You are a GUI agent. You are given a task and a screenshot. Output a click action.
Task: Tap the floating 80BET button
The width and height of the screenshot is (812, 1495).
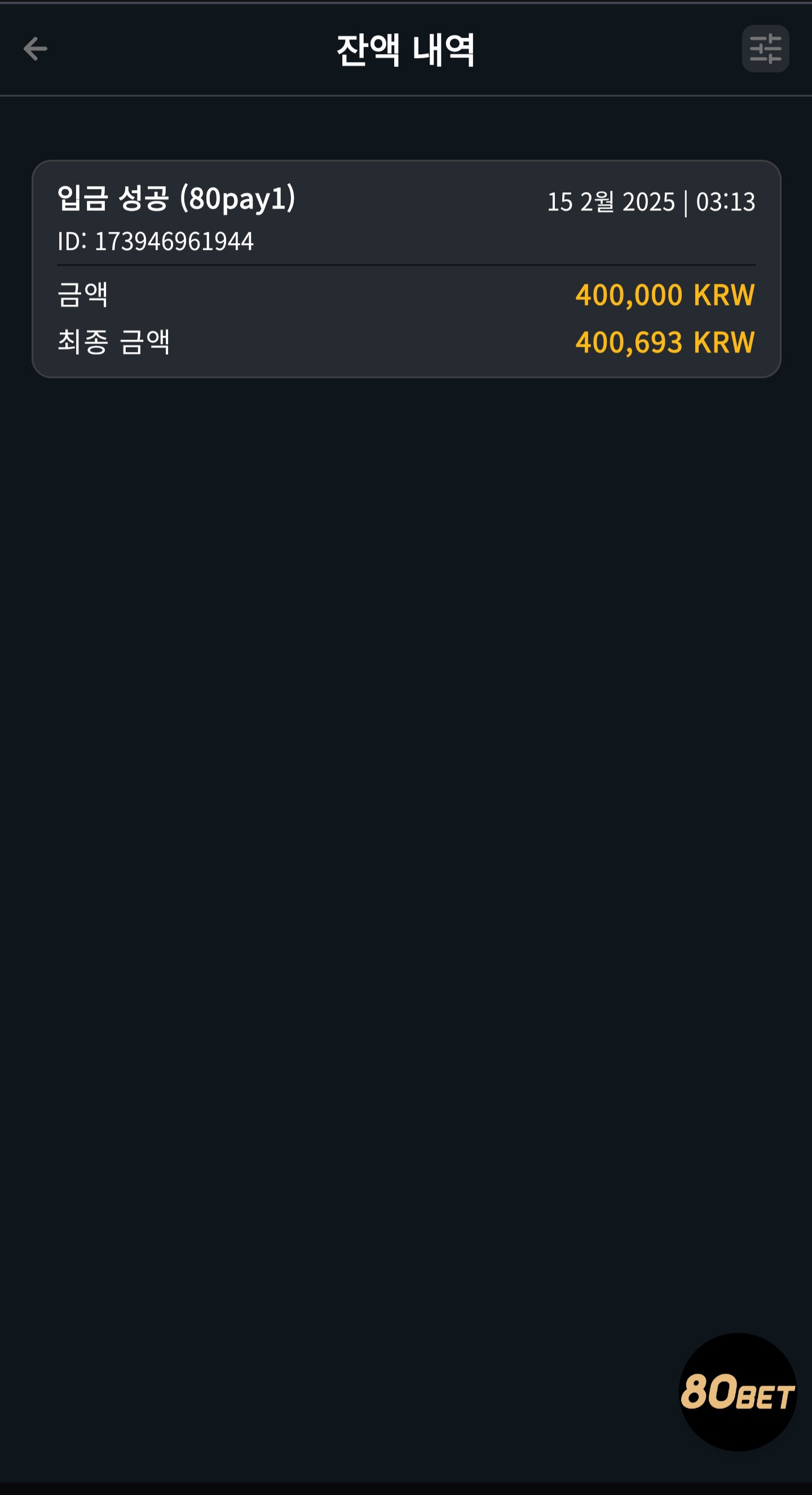point(738,1392)
